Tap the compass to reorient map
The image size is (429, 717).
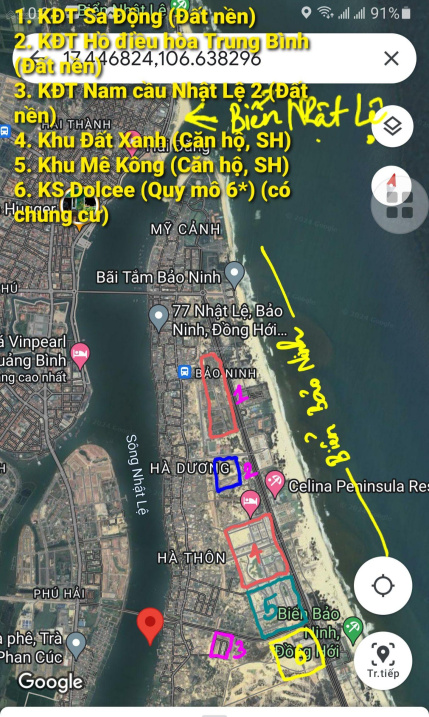[391, 184]
